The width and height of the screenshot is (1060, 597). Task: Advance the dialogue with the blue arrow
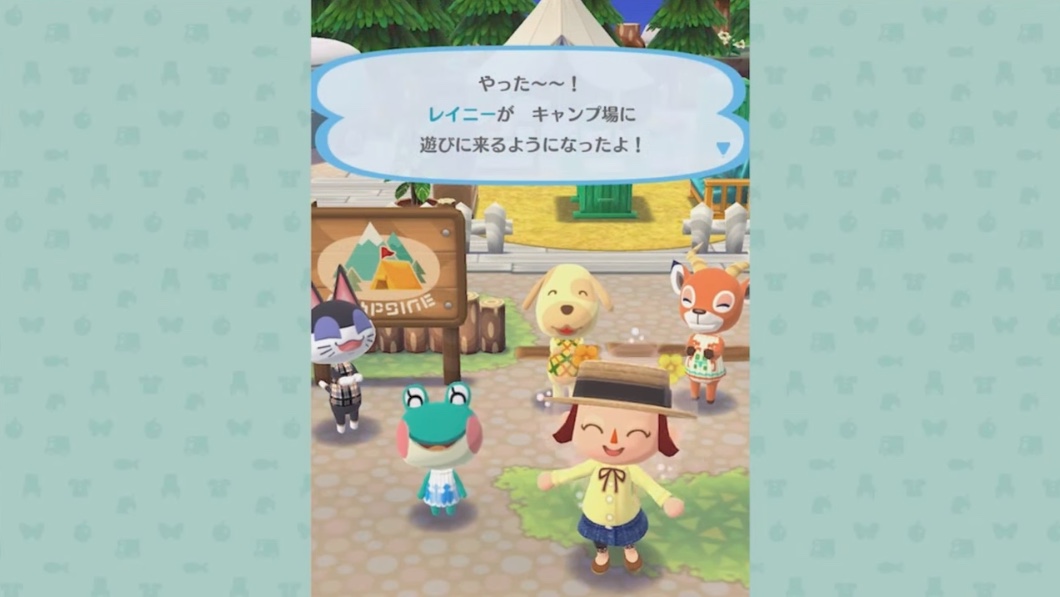pos(723,149)
